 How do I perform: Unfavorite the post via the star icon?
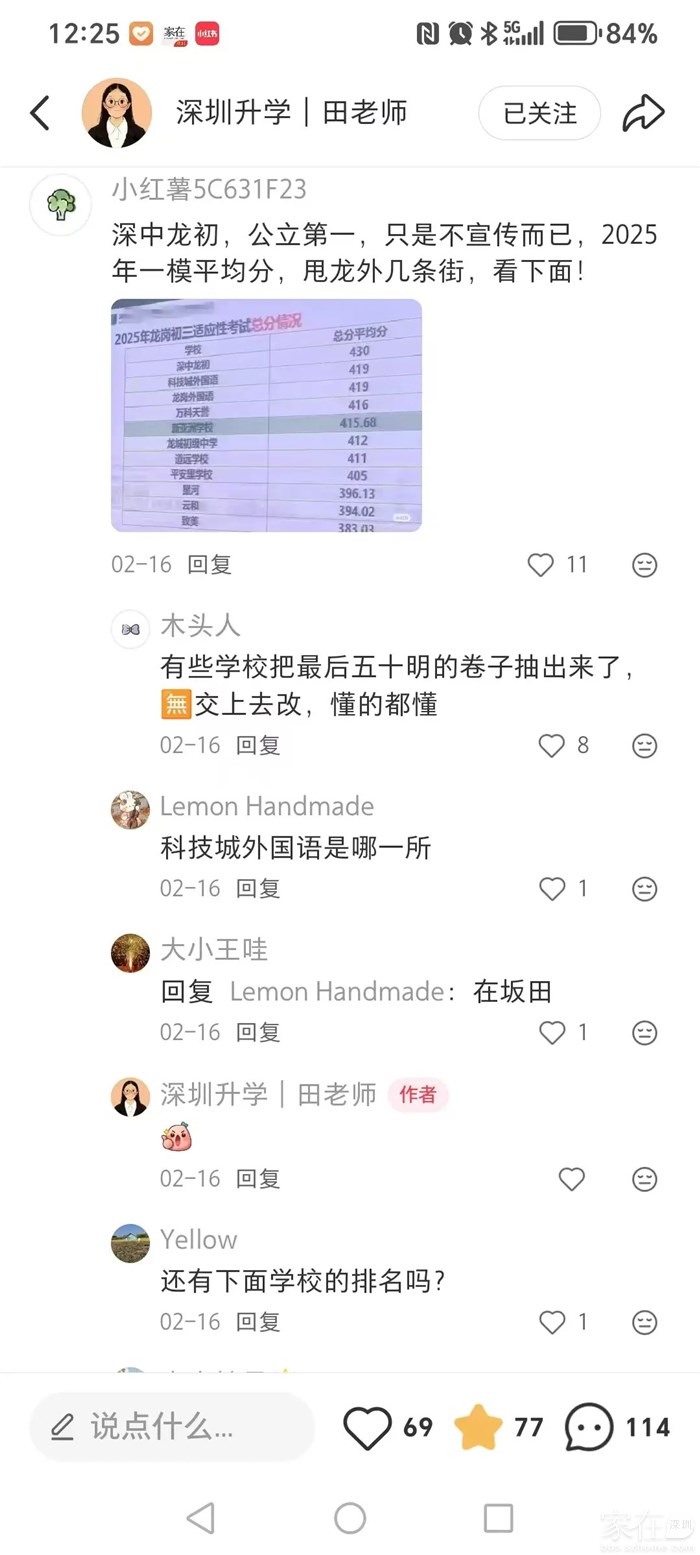point(478,1427)
